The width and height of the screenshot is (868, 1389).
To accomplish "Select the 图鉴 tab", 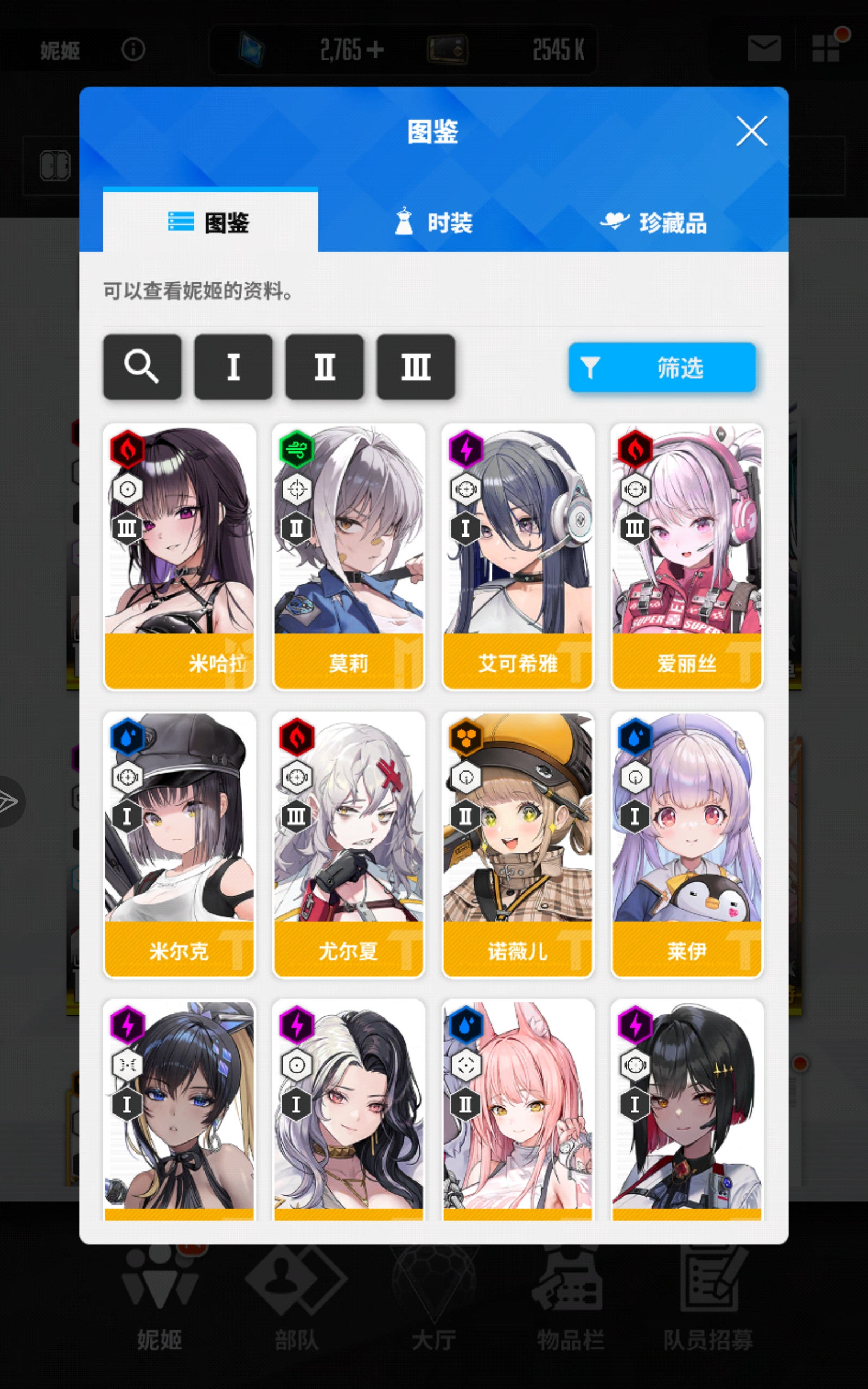I will click(x=209, y=222).
